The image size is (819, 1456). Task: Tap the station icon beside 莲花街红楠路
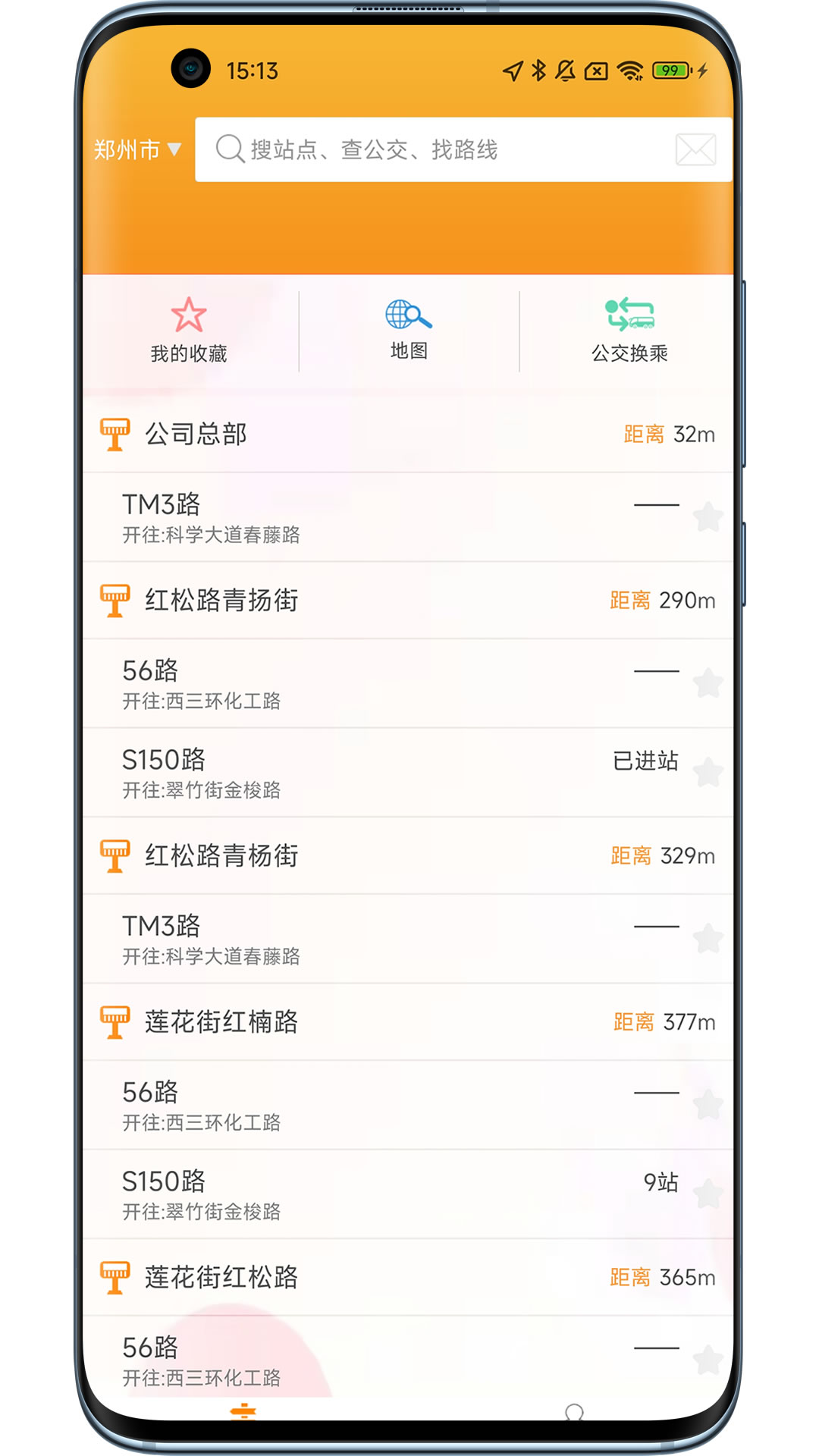[114, 1022]
